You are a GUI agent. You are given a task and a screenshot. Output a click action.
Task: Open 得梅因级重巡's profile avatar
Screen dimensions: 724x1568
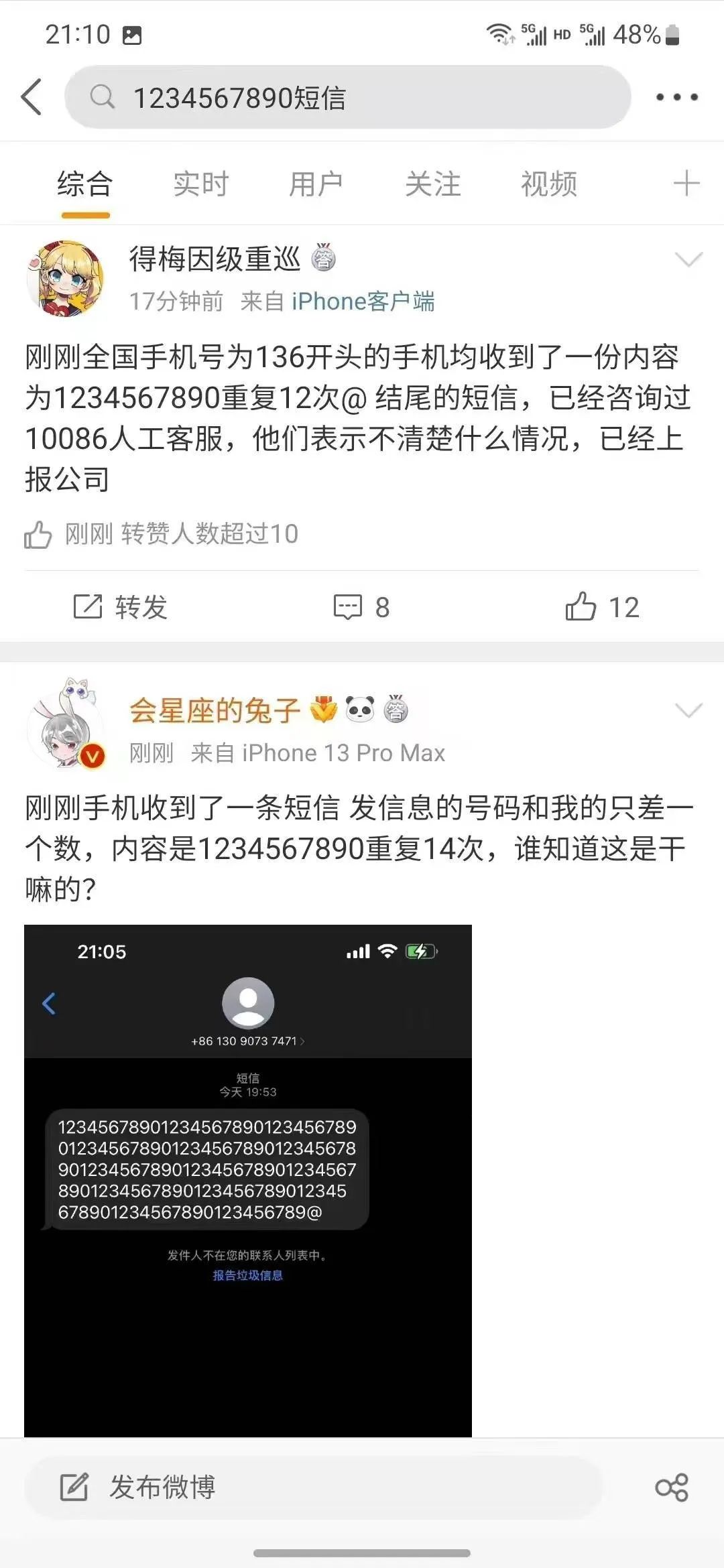tap(65, 279)
